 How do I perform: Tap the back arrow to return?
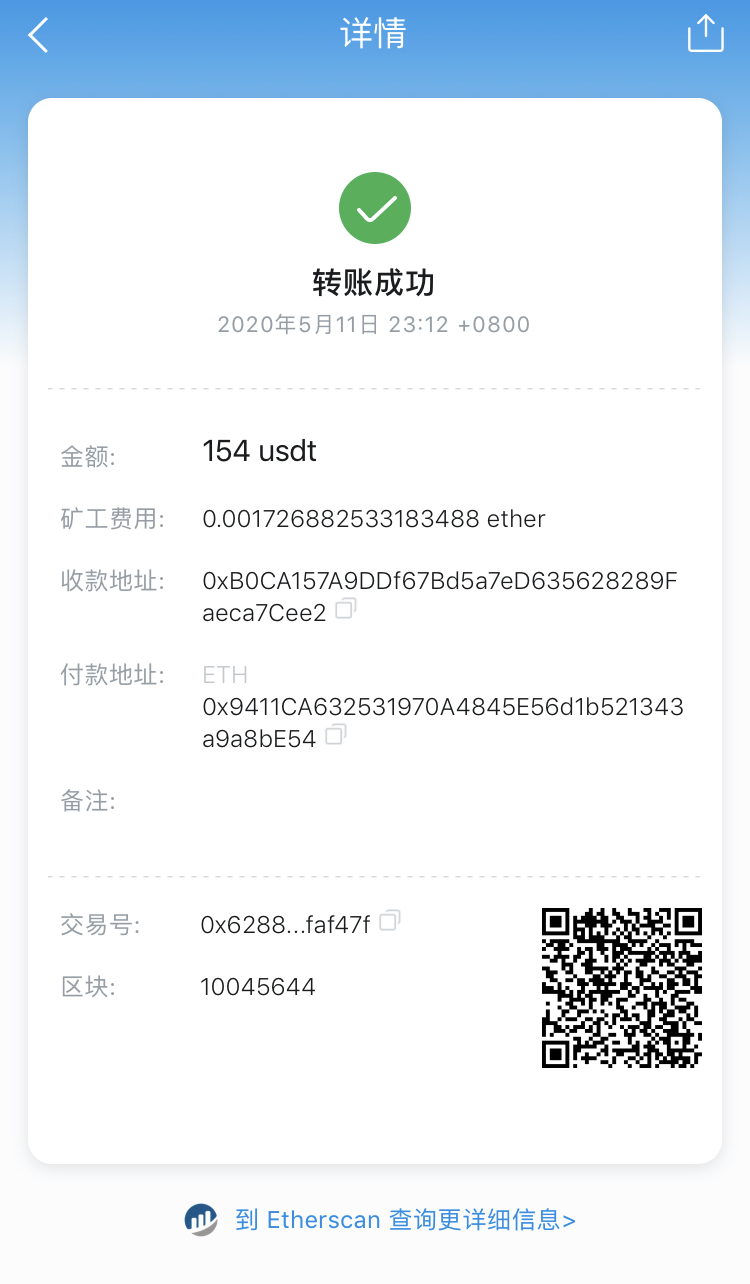pos(38,34)
